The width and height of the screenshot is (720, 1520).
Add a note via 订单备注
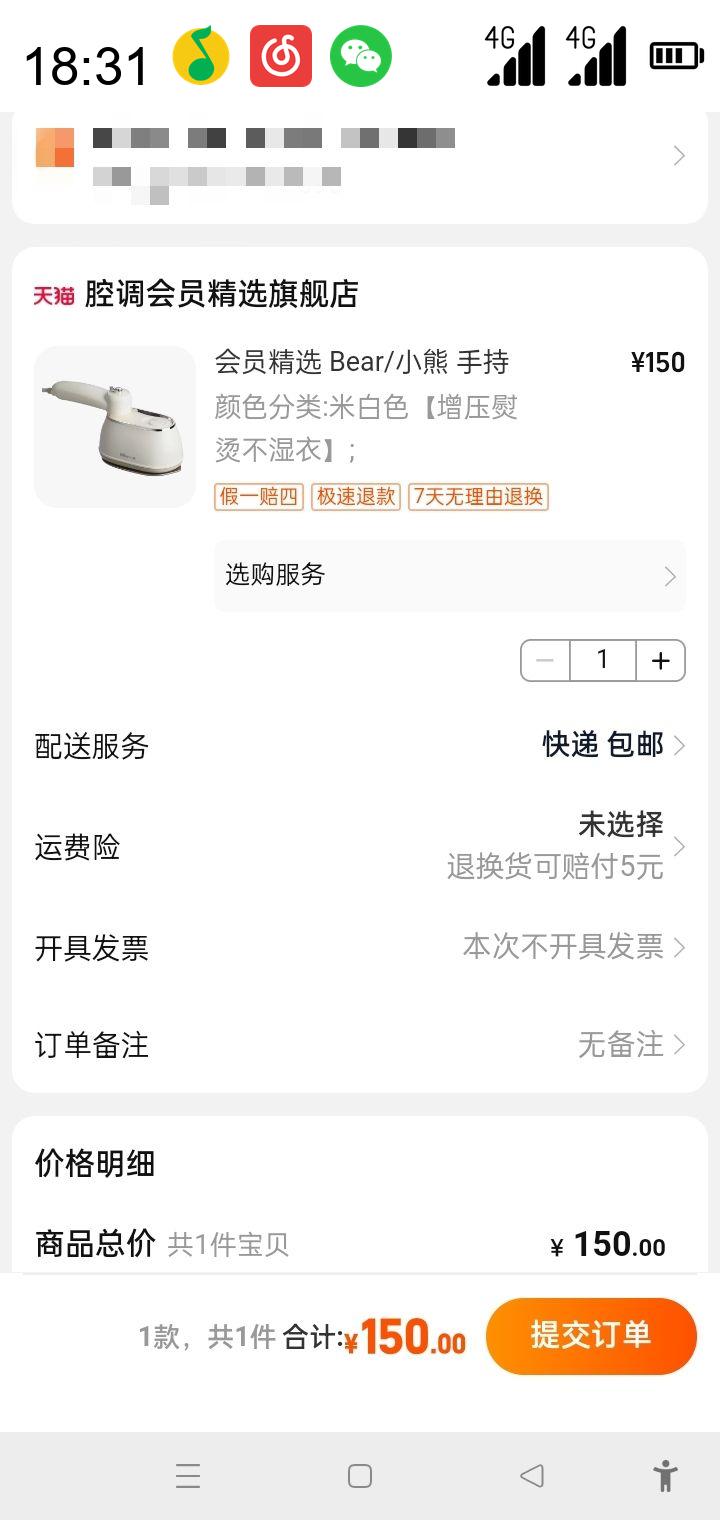pos(360,1045)
